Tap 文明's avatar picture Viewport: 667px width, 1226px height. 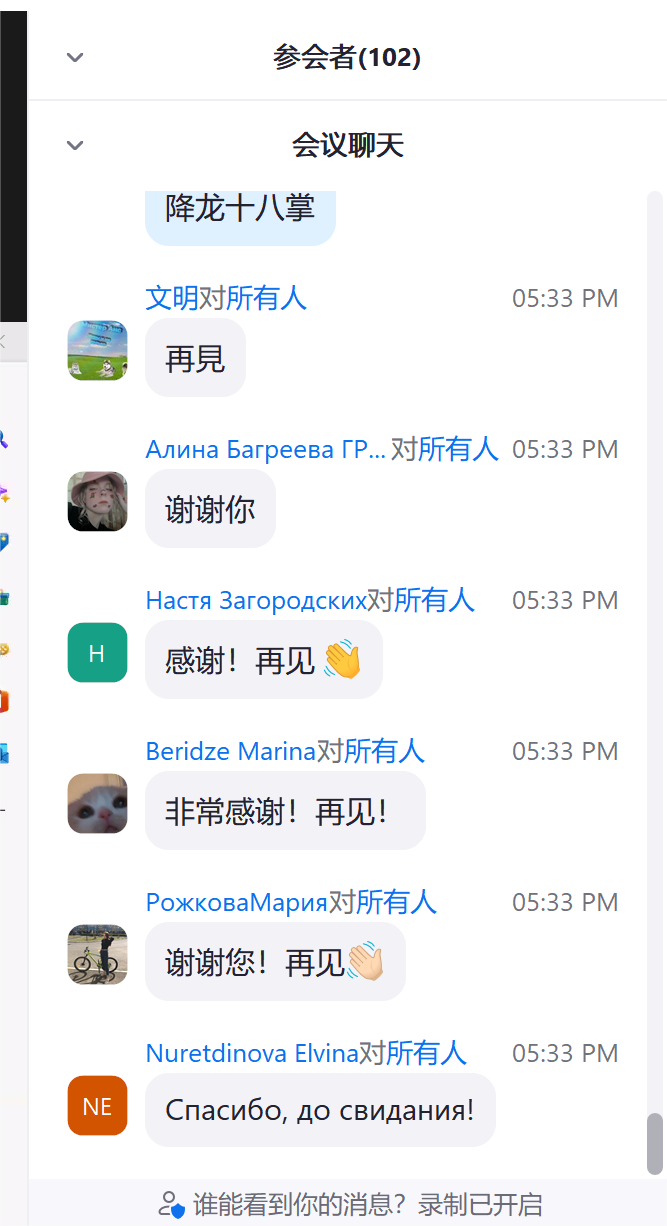(97, 350)
